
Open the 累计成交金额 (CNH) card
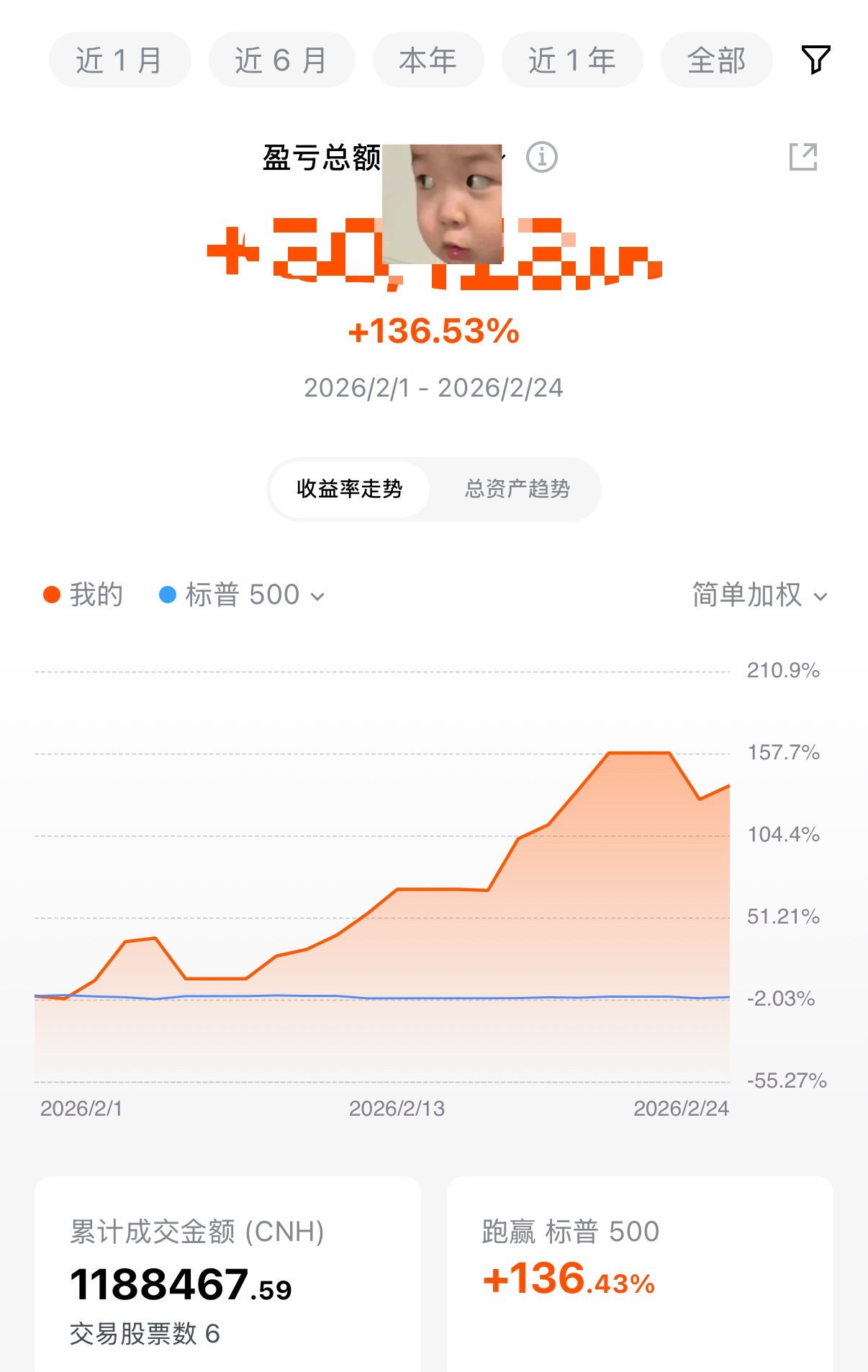coord(227,1274)
